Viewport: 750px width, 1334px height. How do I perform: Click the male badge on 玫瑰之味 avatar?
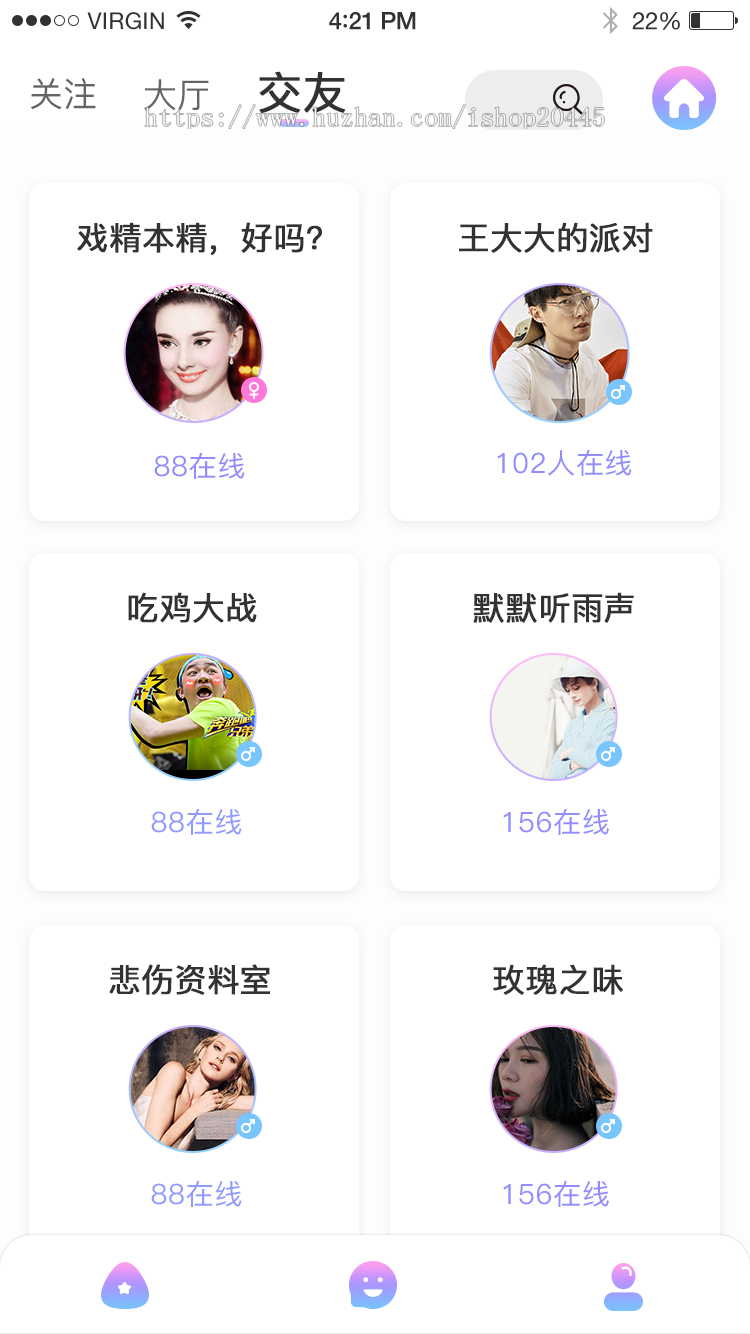pos(608,1127)
